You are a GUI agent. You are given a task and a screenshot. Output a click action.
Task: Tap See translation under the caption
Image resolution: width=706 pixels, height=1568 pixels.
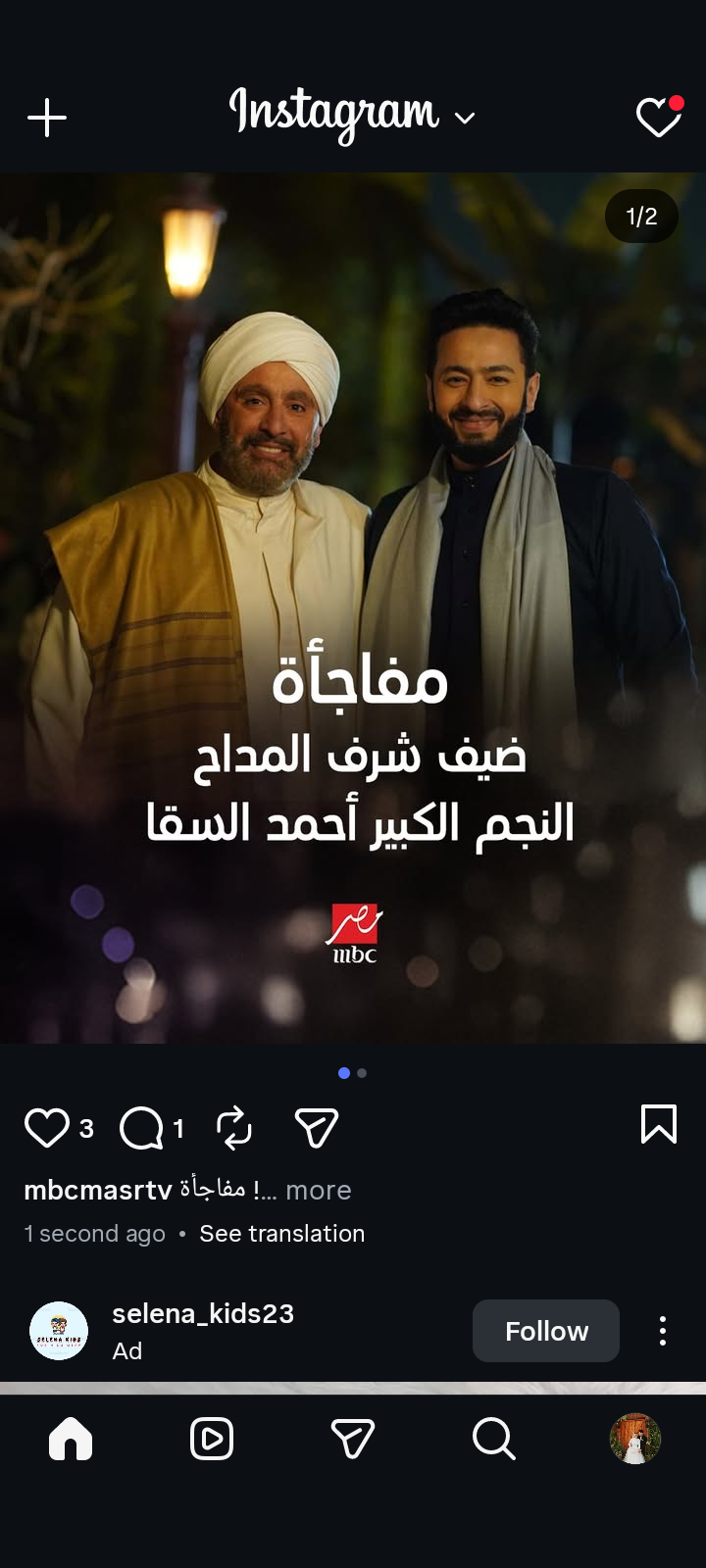point(281,1234)
